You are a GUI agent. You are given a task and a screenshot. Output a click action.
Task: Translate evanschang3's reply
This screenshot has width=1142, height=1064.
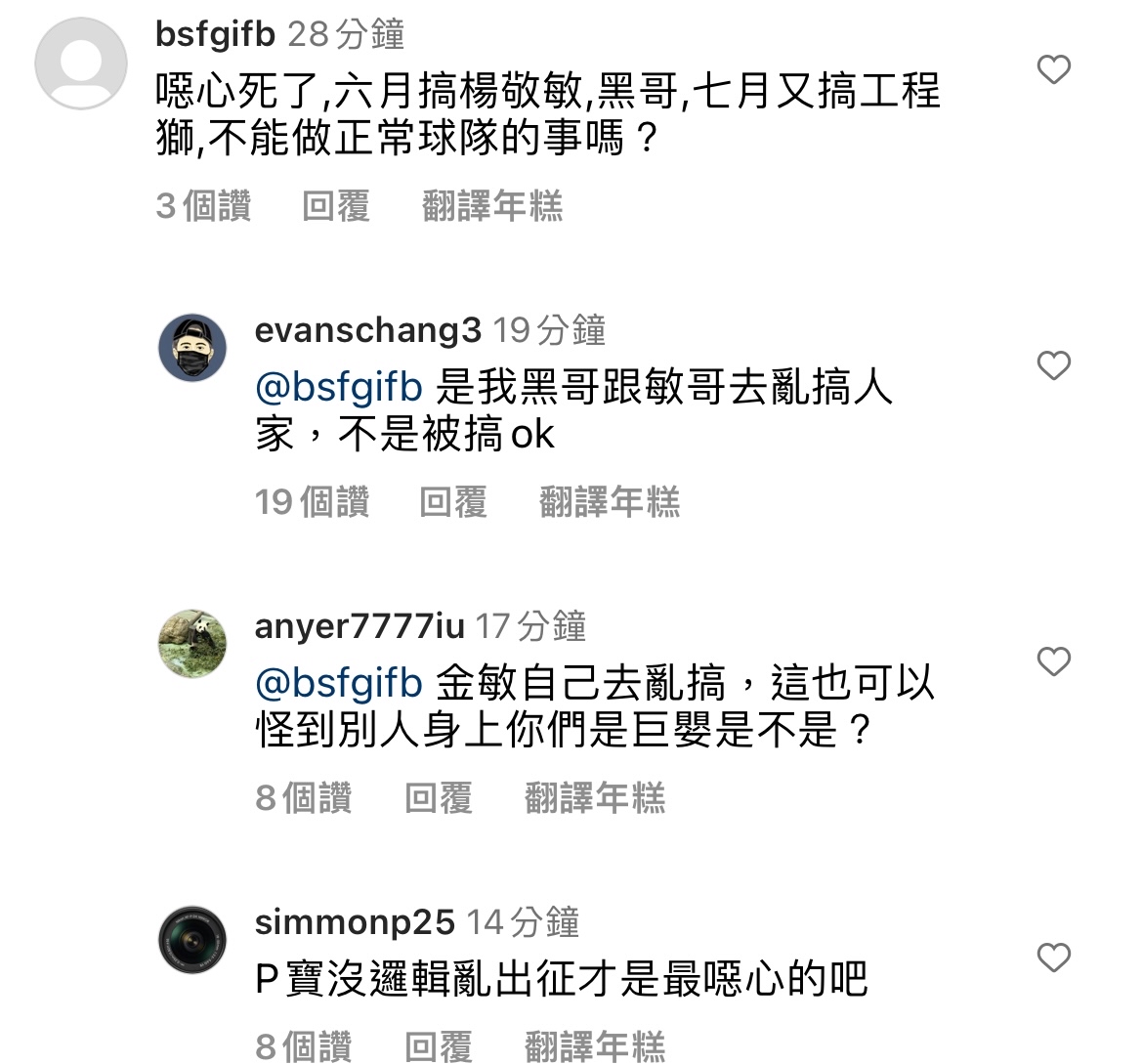[x=609, y=502]
